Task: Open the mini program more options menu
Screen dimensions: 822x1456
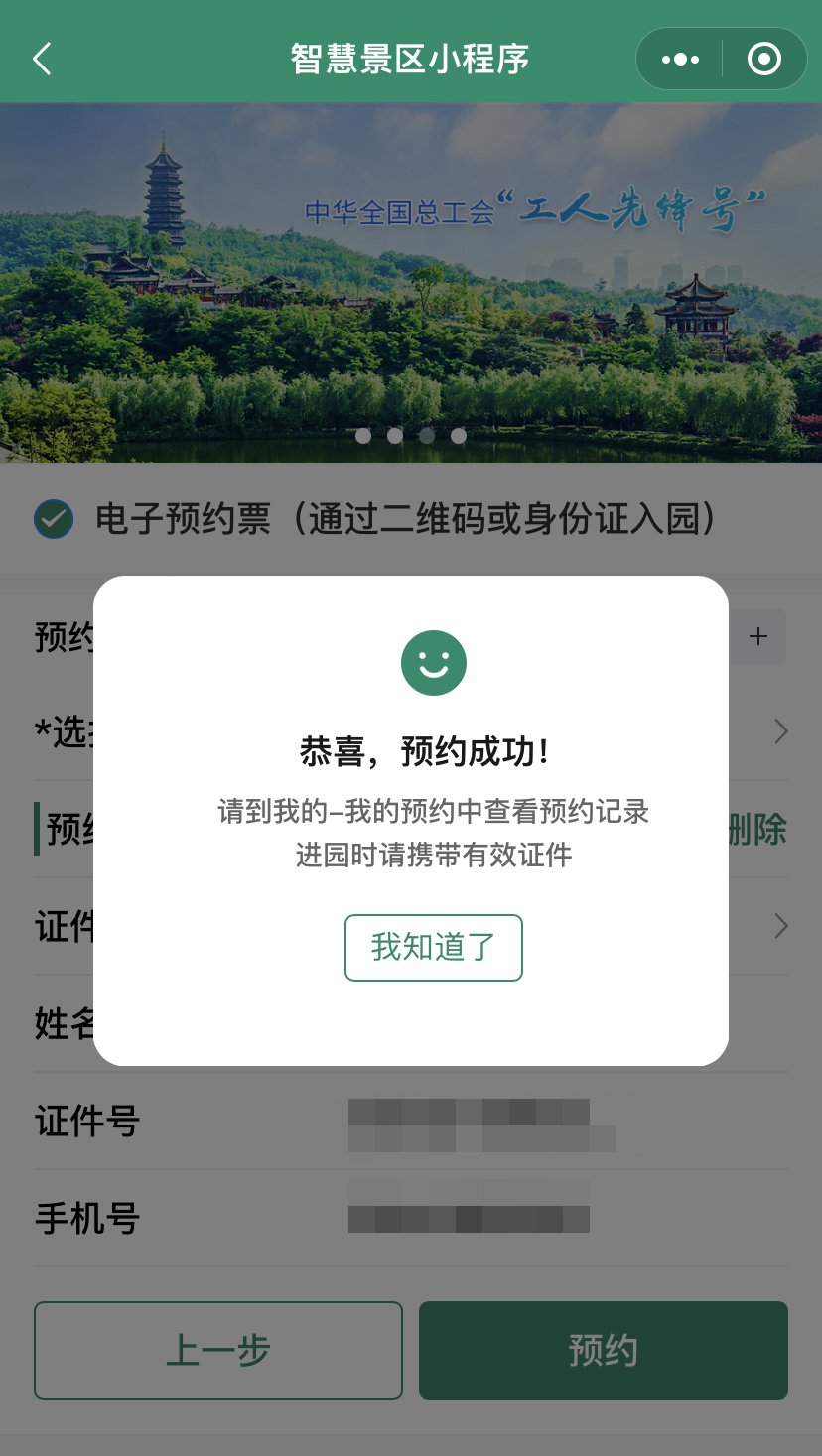Action: point(680,60)
